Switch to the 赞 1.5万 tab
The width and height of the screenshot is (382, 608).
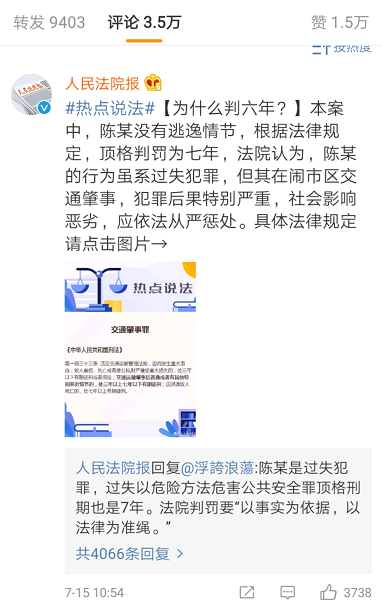coord(339,22)
